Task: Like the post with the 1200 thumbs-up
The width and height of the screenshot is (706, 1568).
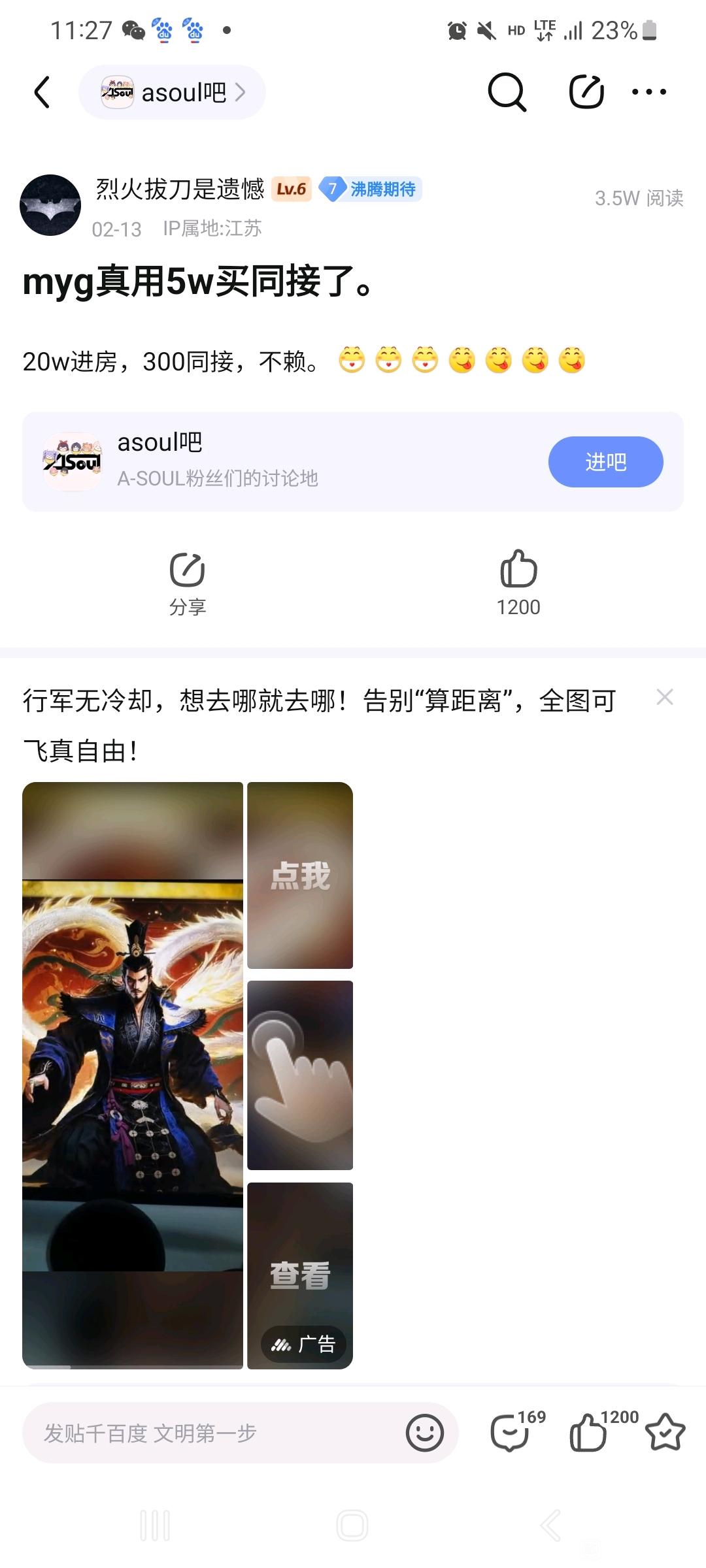Action: coord(518,583)
